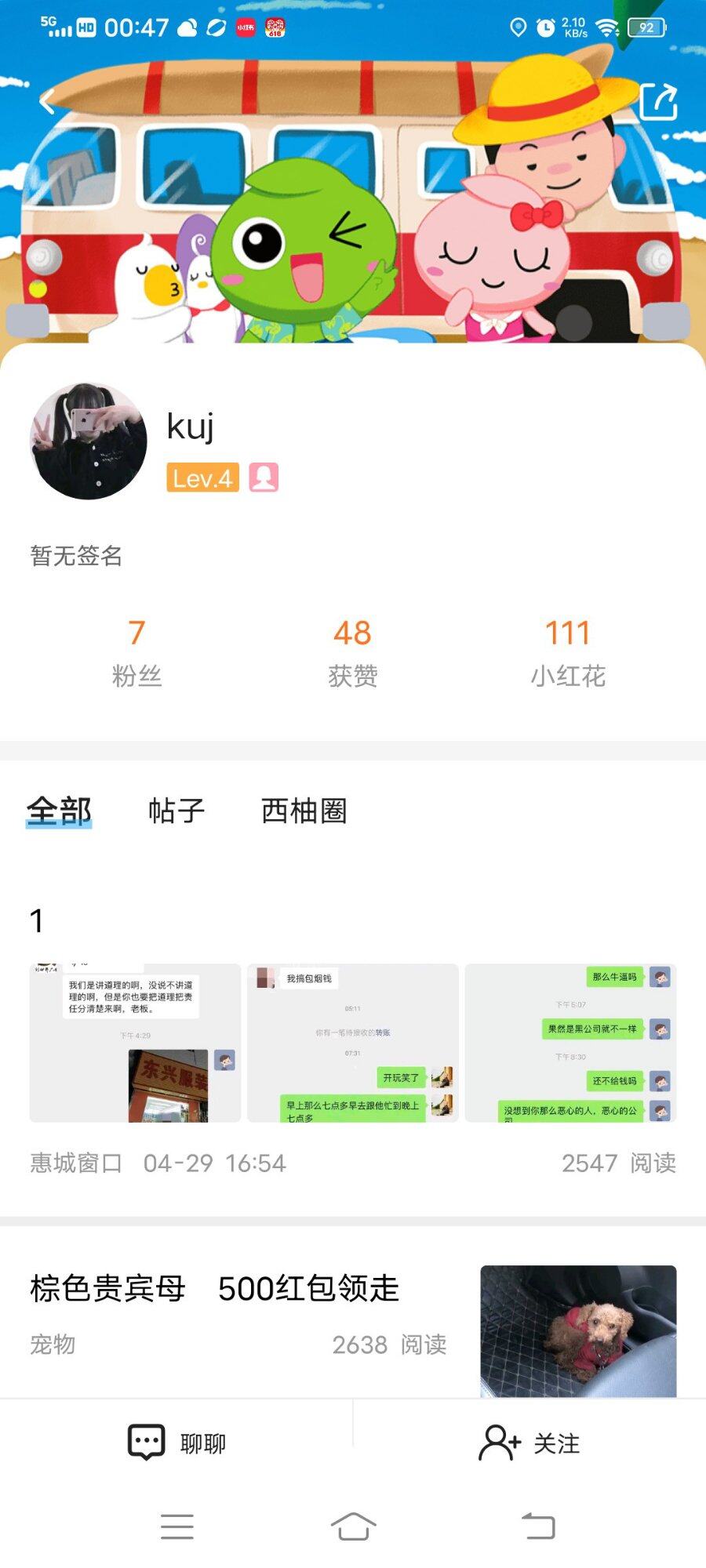Viewport: 706px width, 1568px height.
Task: Start a chat with 聊聊
Action: [x=176, y=1443]
